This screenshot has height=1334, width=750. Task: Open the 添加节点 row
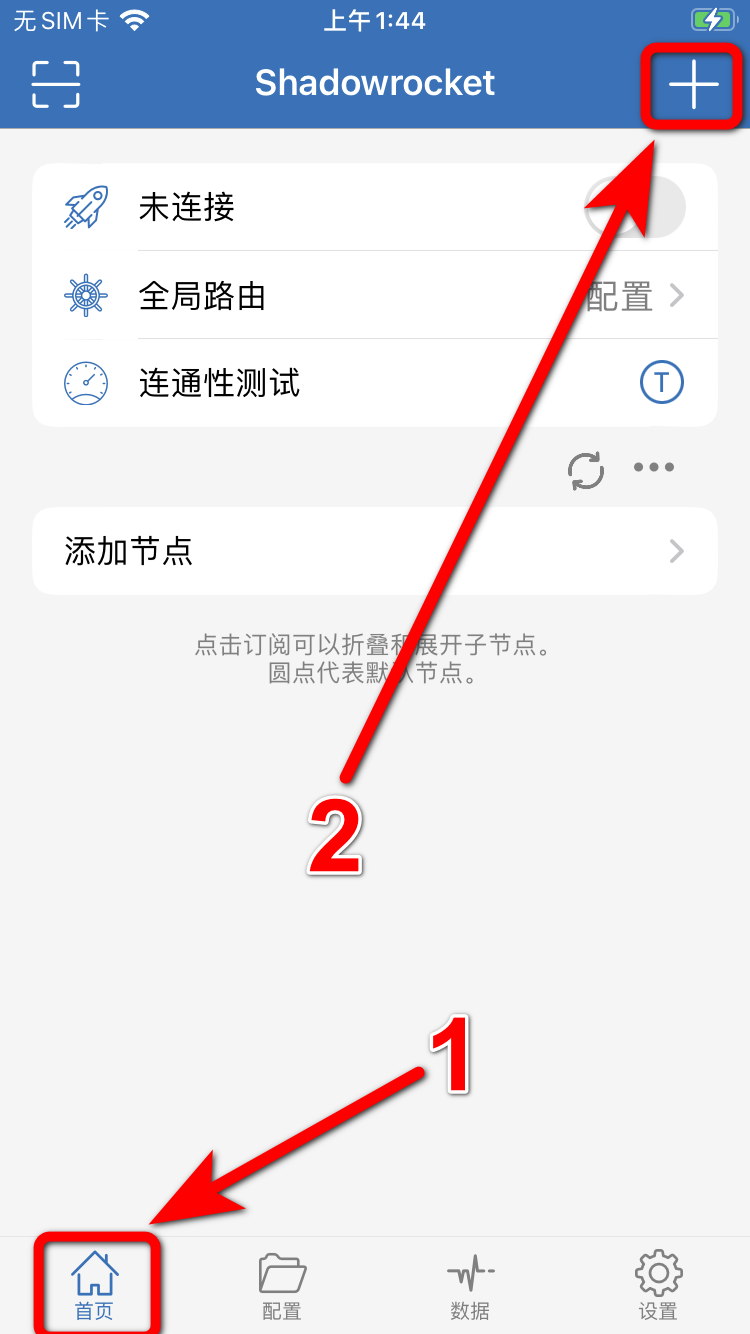(x=375, y=551)
